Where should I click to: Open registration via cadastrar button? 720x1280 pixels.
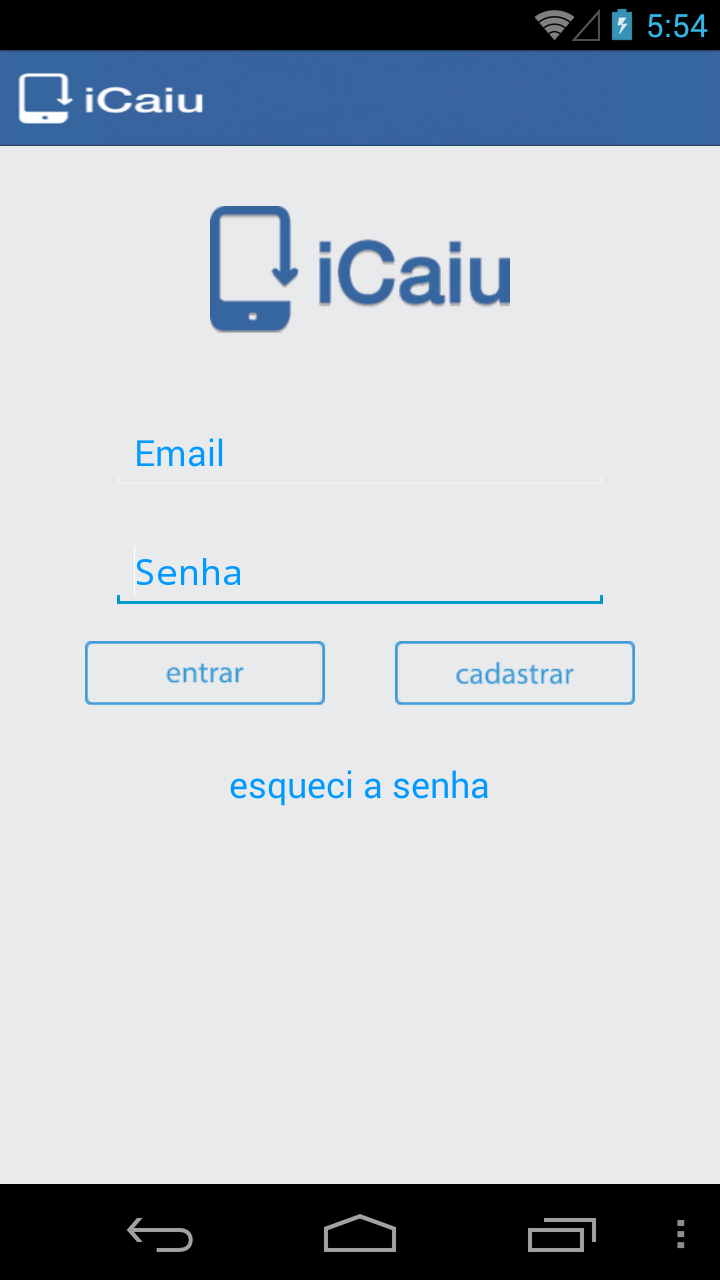click(x=514, y=673)
